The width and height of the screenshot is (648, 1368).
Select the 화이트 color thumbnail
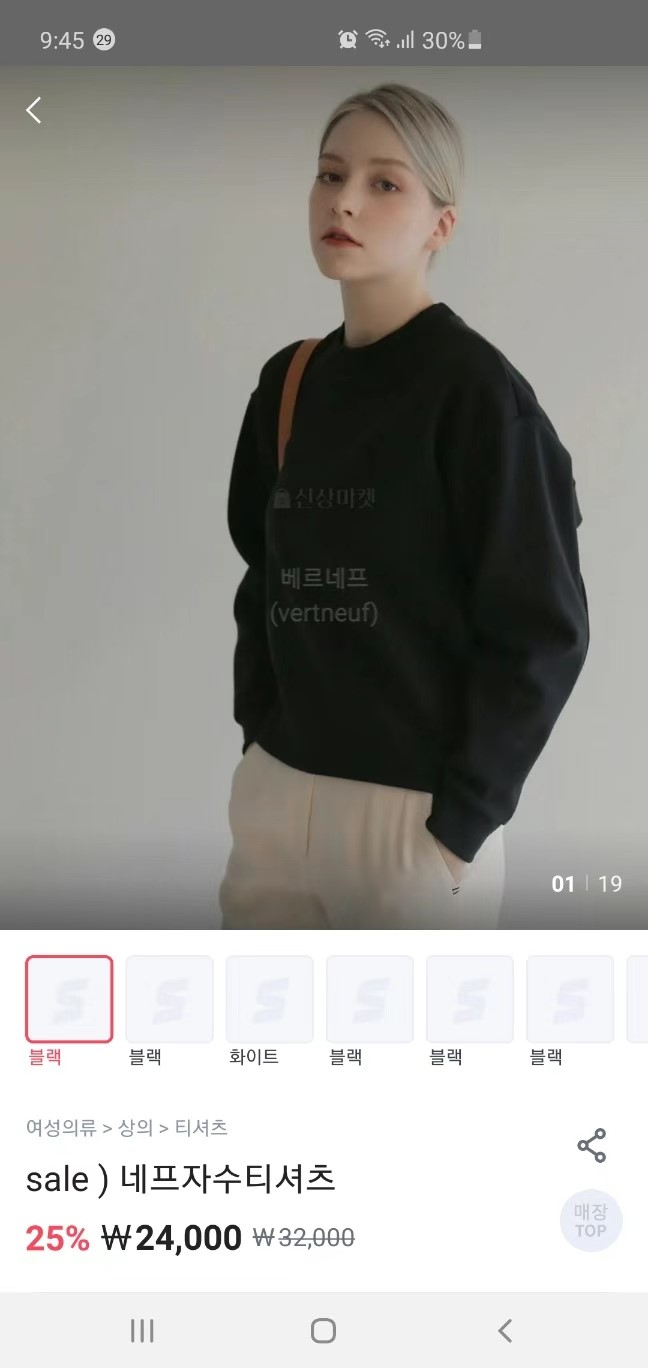[x=269, y=999]
